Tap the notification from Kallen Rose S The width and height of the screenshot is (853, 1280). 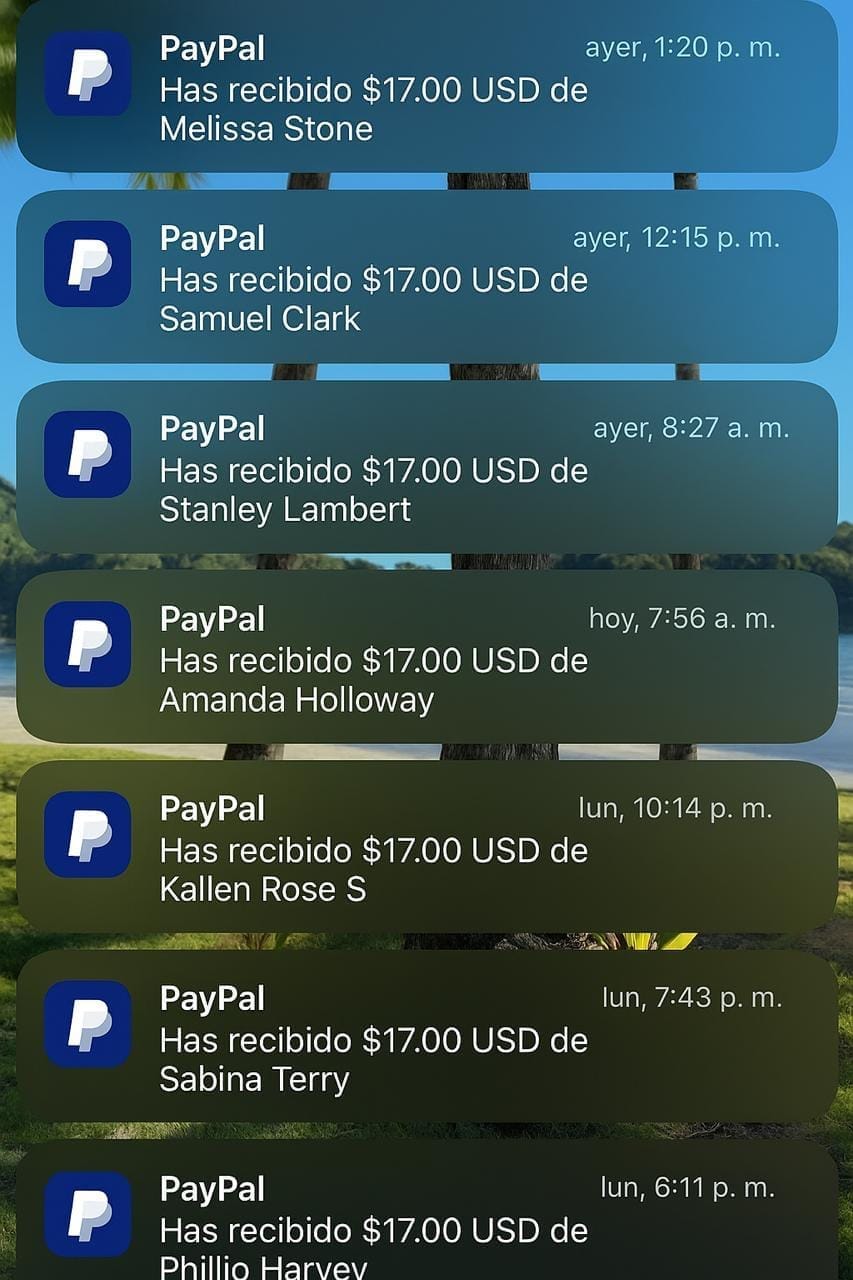[x=426, y=847]
